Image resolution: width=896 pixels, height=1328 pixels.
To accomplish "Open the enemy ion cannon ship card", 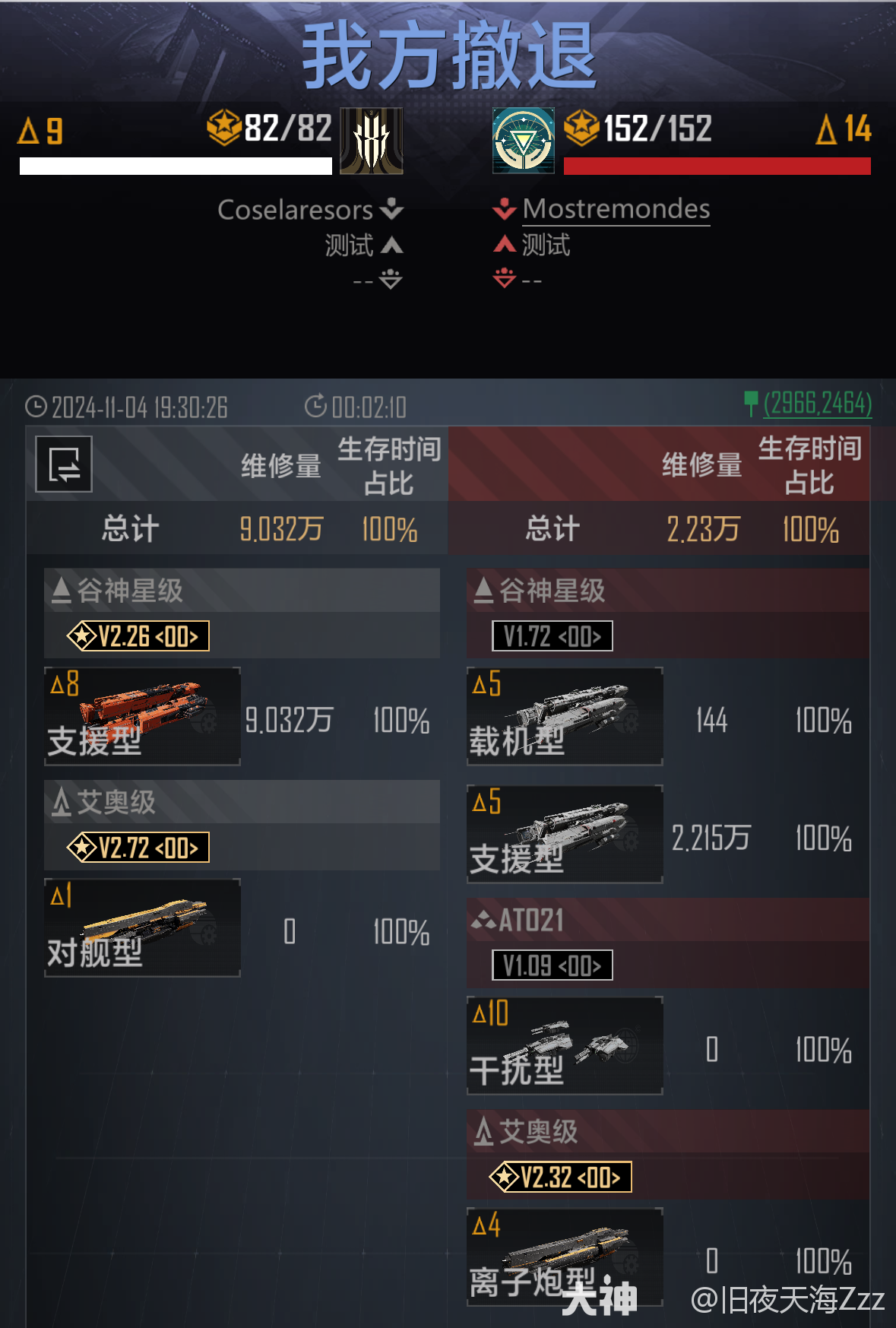I will [x=565, y=1257].
